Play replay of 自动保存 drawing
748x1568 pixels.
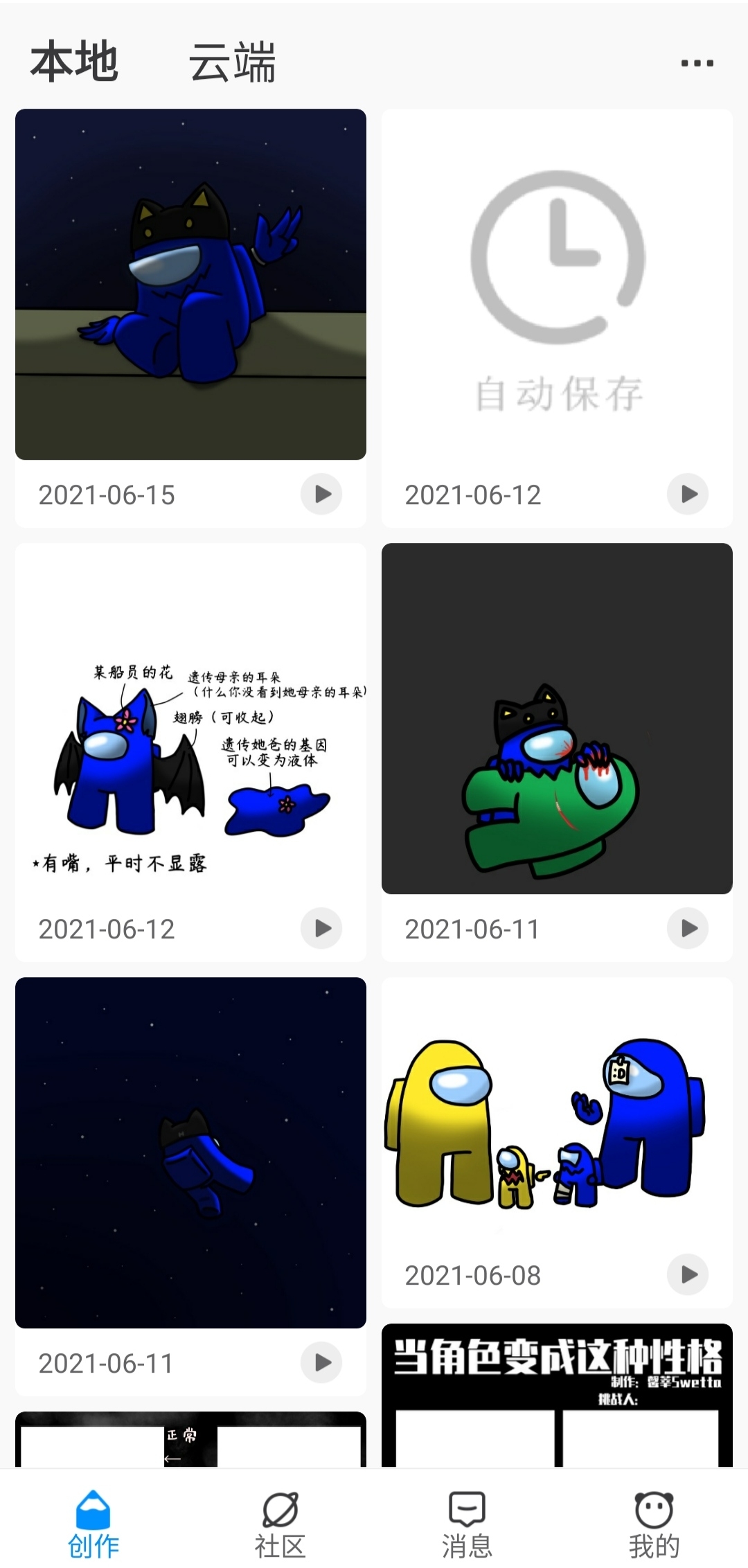[x=688, y=494]
